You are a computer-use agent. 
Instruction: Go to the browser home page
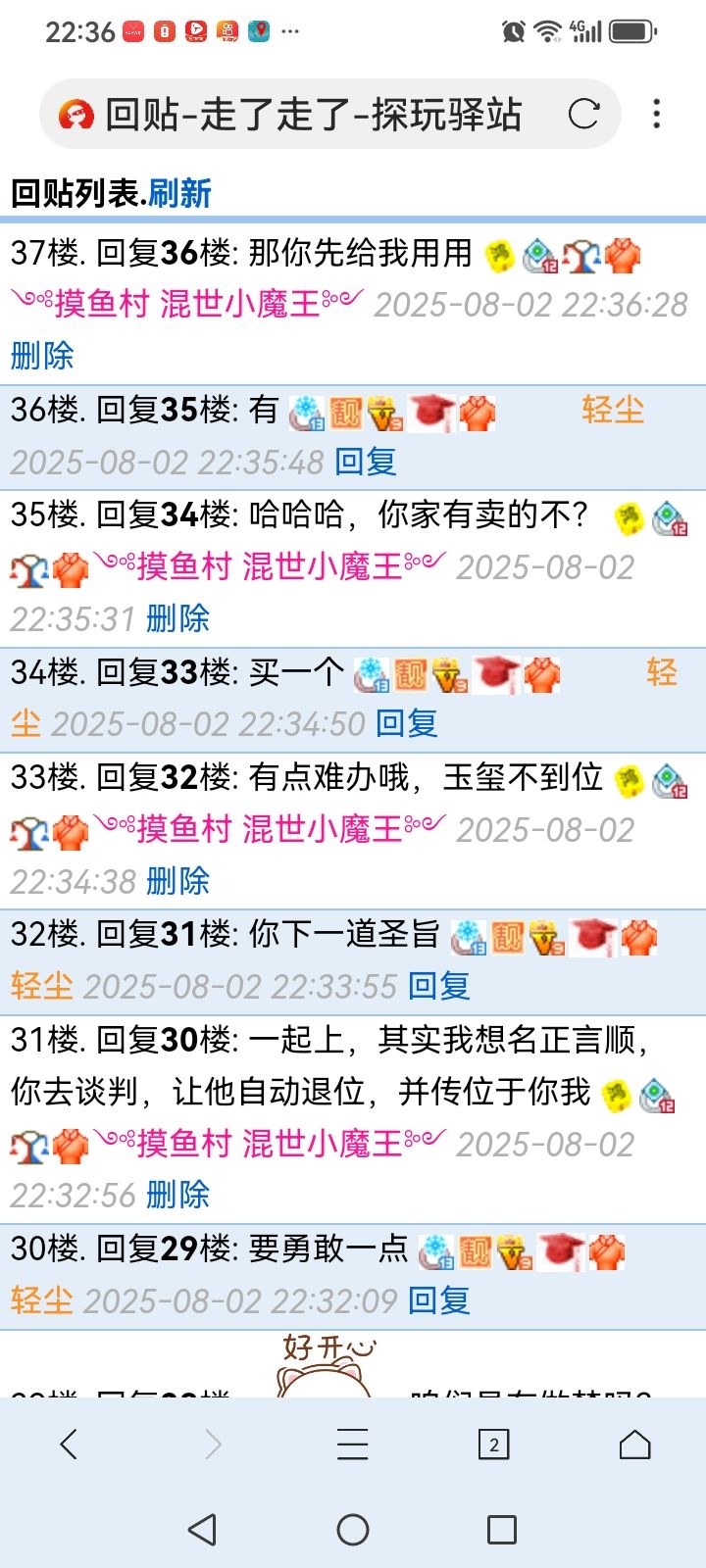tap(634, 1444)
